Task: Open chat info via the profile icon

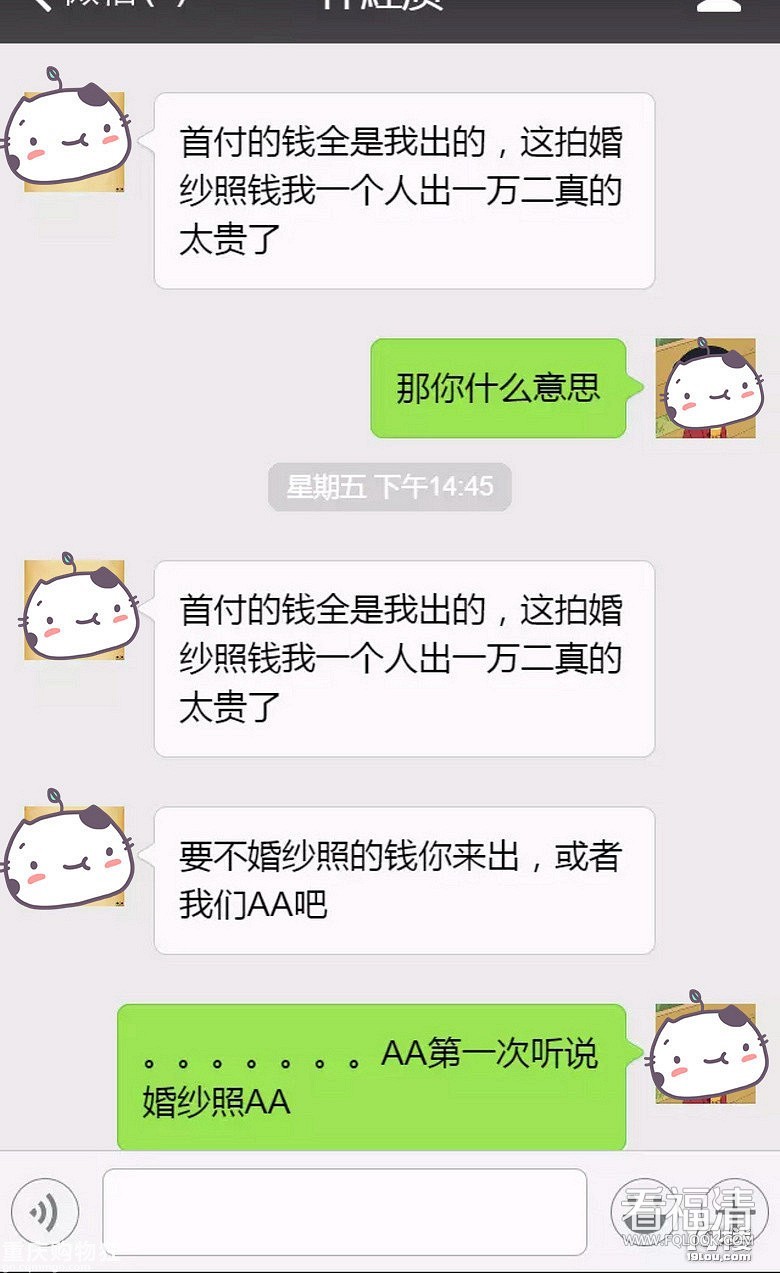Action: click(x=718, y=6)
